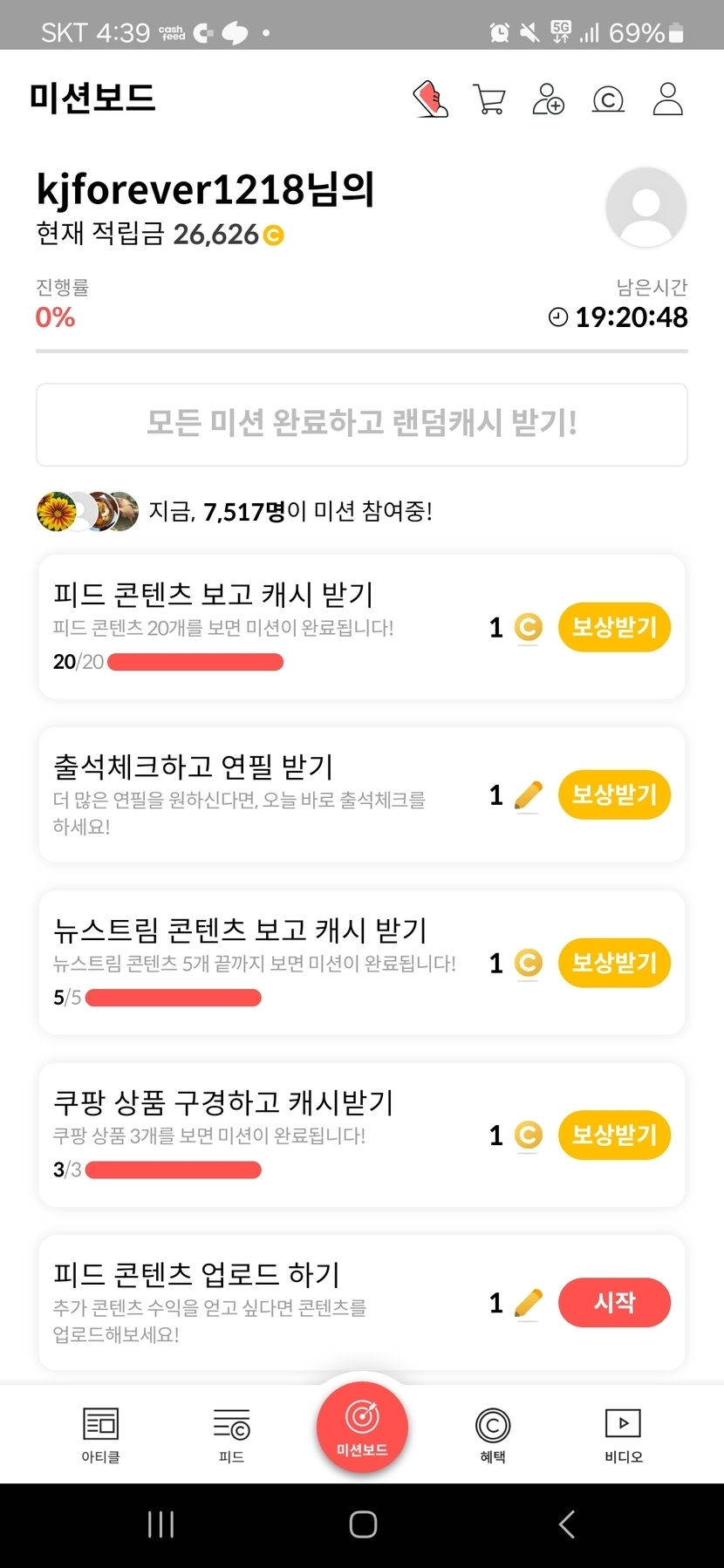The height and width of the screenshot is (1568, 724).
Task: Tap 모든 미션 완료하고 랜덤캐시 받기 button
Action: coord(362,425)
